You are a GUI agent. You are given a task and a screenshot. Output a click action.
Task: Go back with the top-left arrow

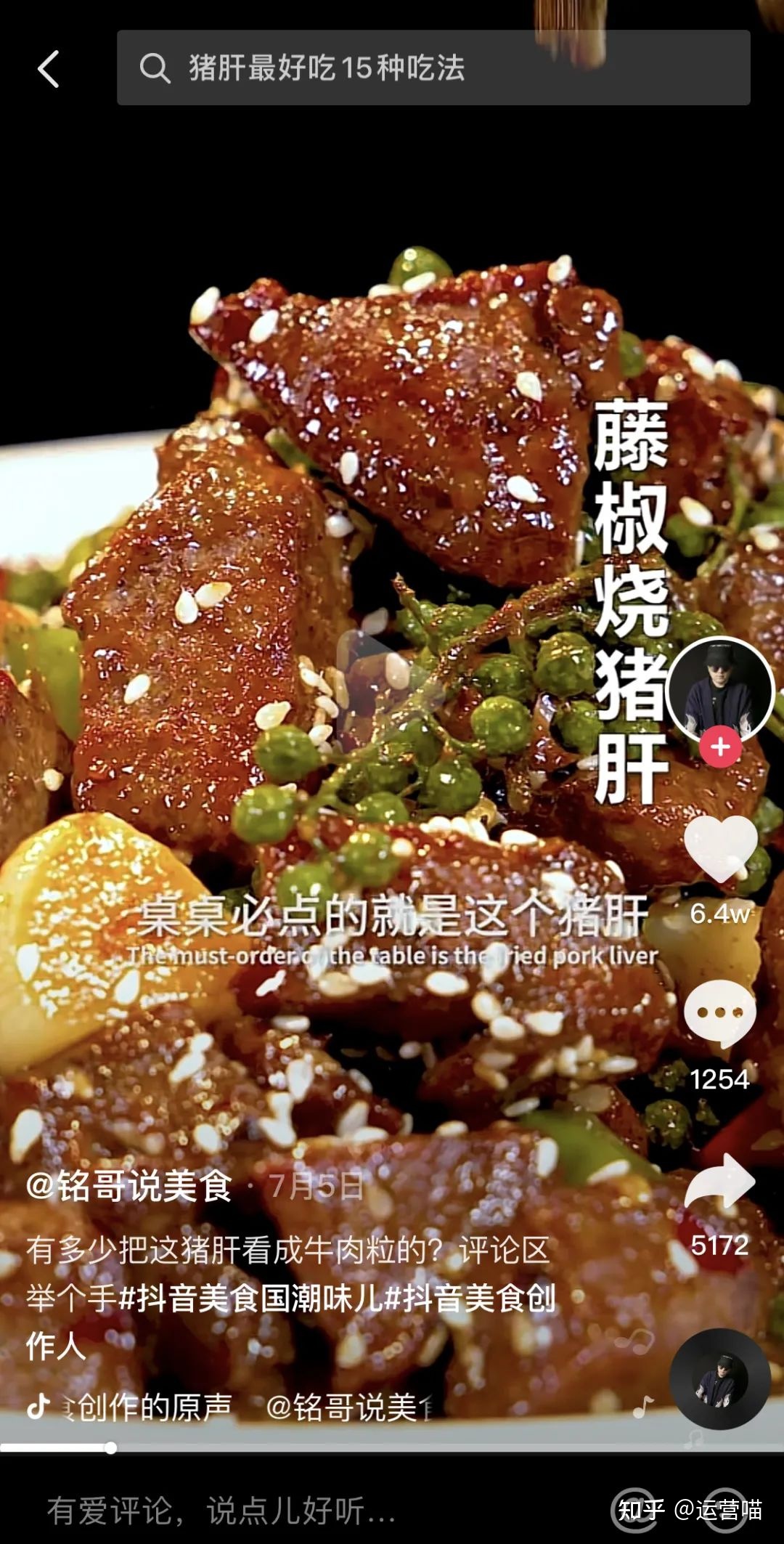49,69
